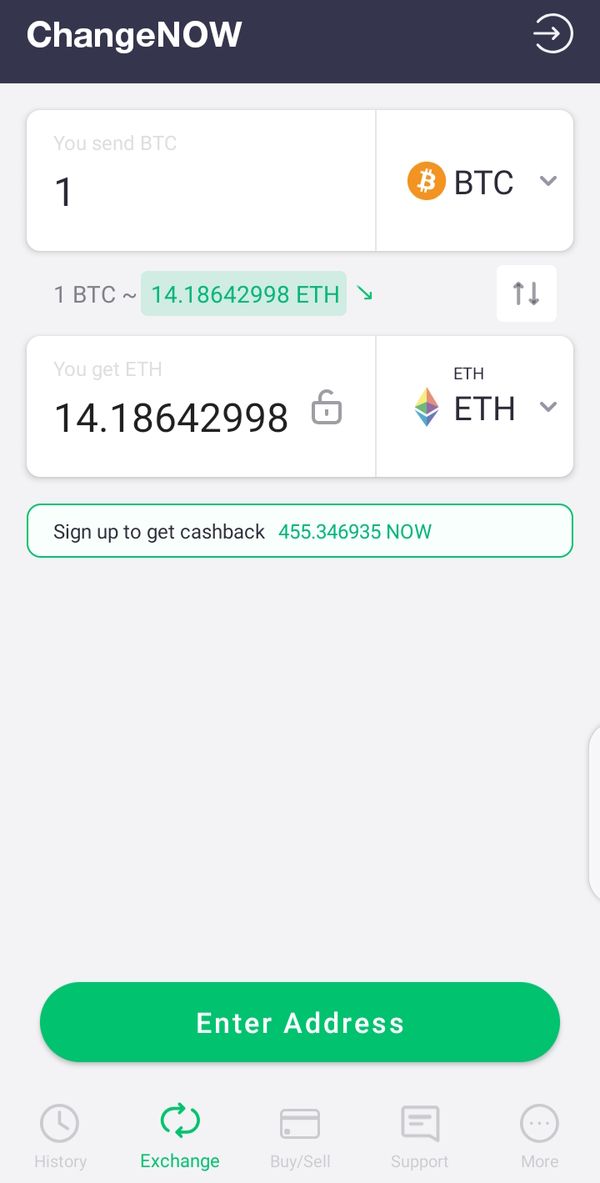The height and width of the screenshot is (1183, 600).
Task: Sign up to get cashback banner
Action: coord(300,531)
